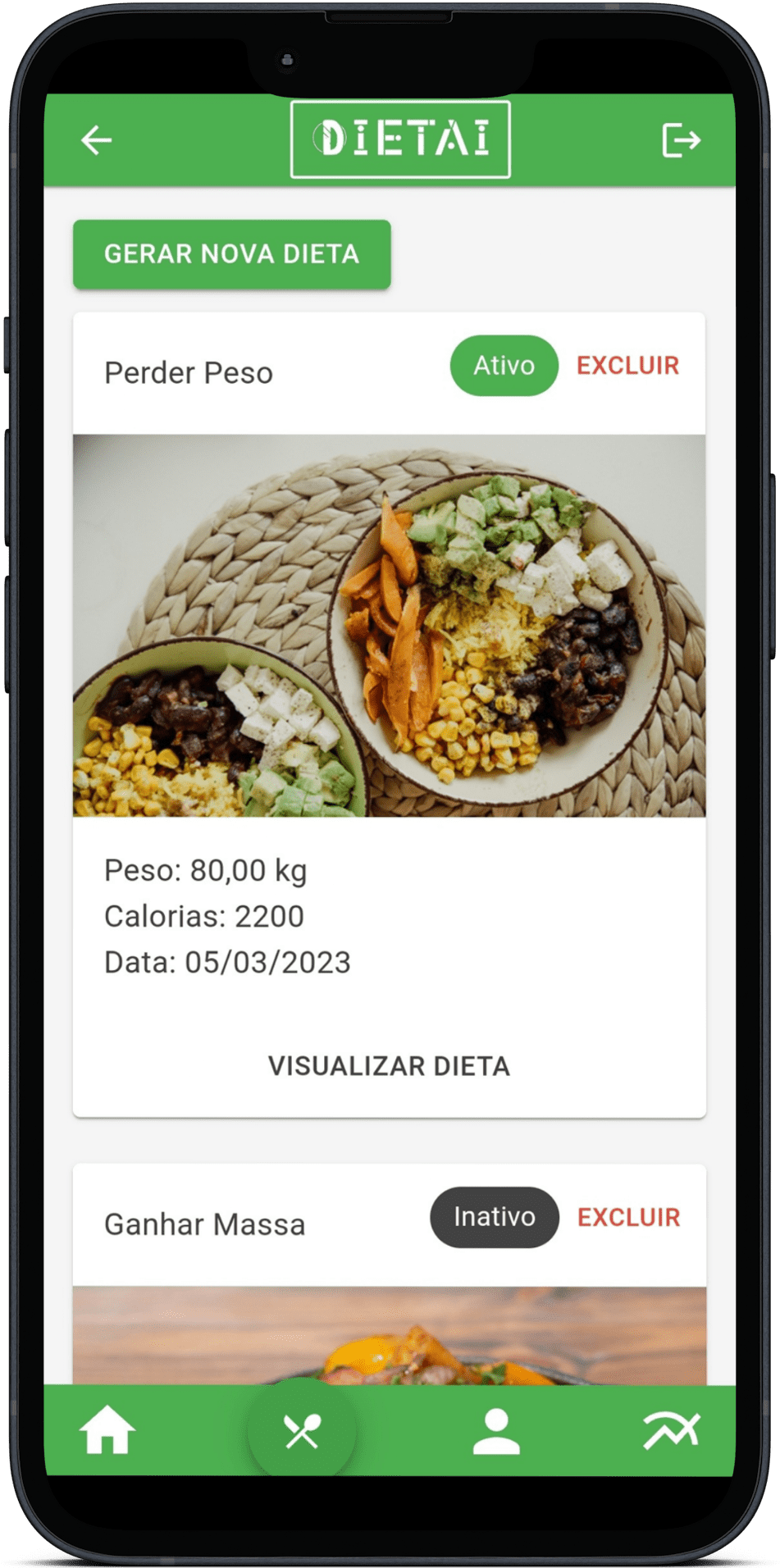This screenshot has width=780, height=1568.
Task: Open the progress chart tab
Action: (671, 1431)
